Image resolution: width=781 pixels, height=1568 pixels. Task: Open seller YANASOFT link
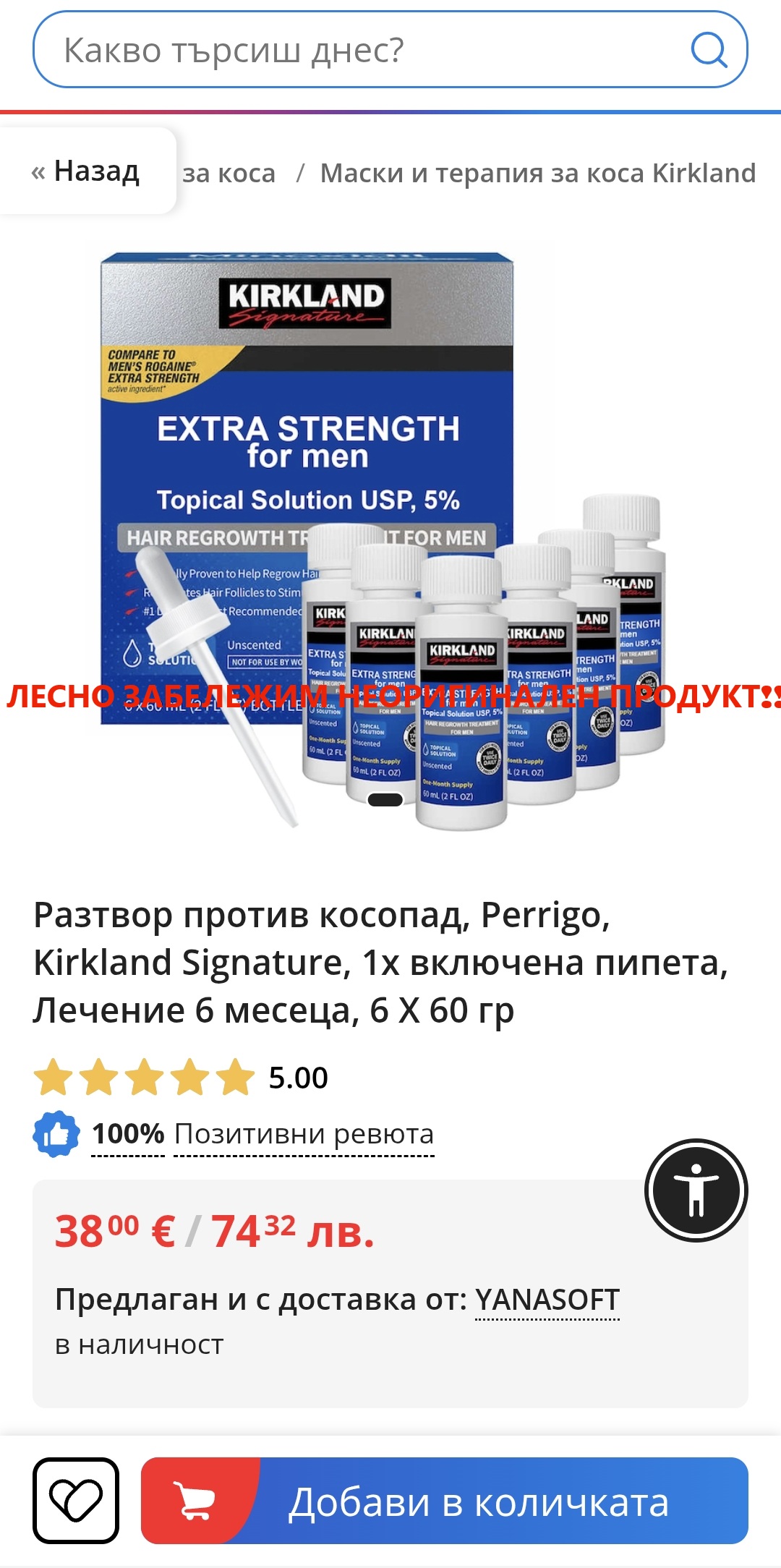click(x=547, y=1300)
